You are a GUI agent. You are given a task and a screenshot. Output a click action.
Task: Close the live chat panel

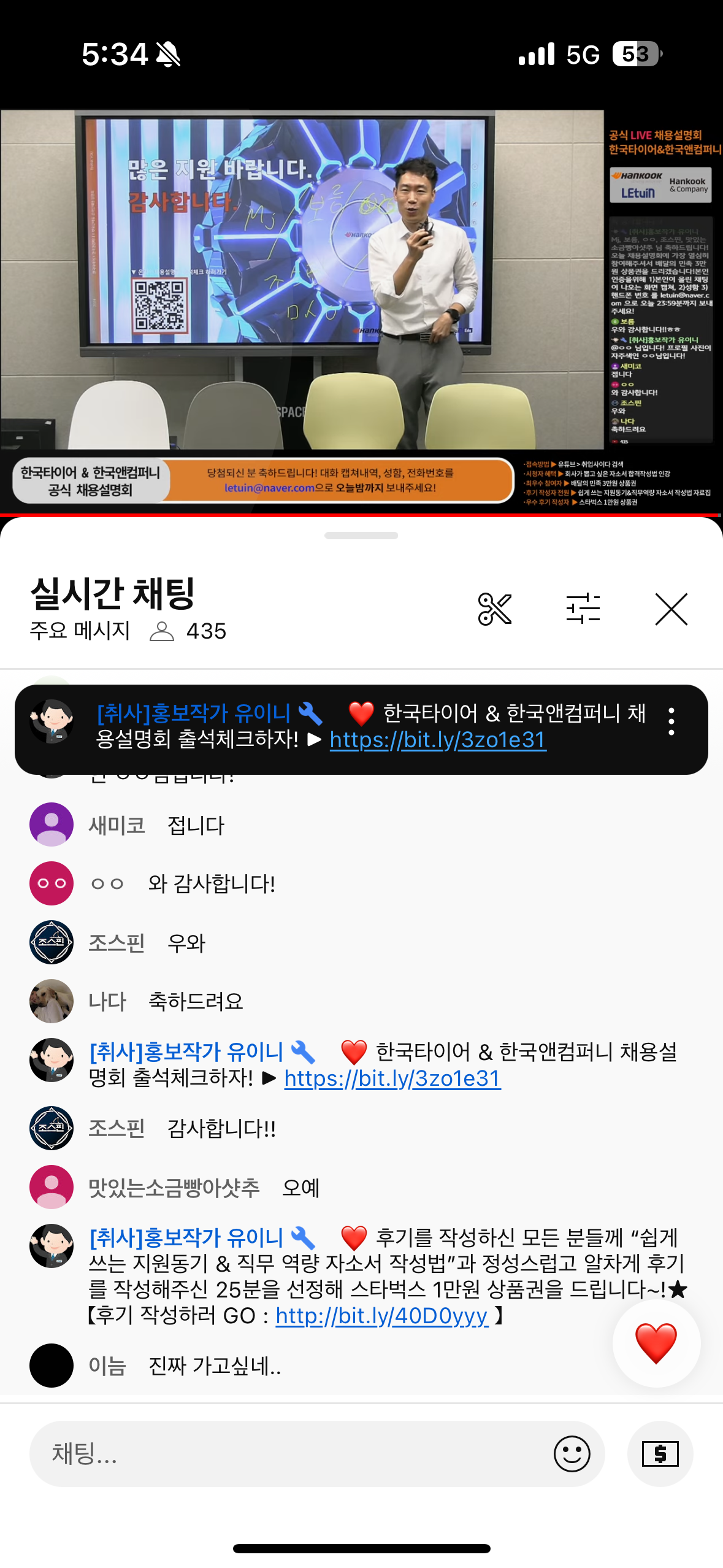671,609
